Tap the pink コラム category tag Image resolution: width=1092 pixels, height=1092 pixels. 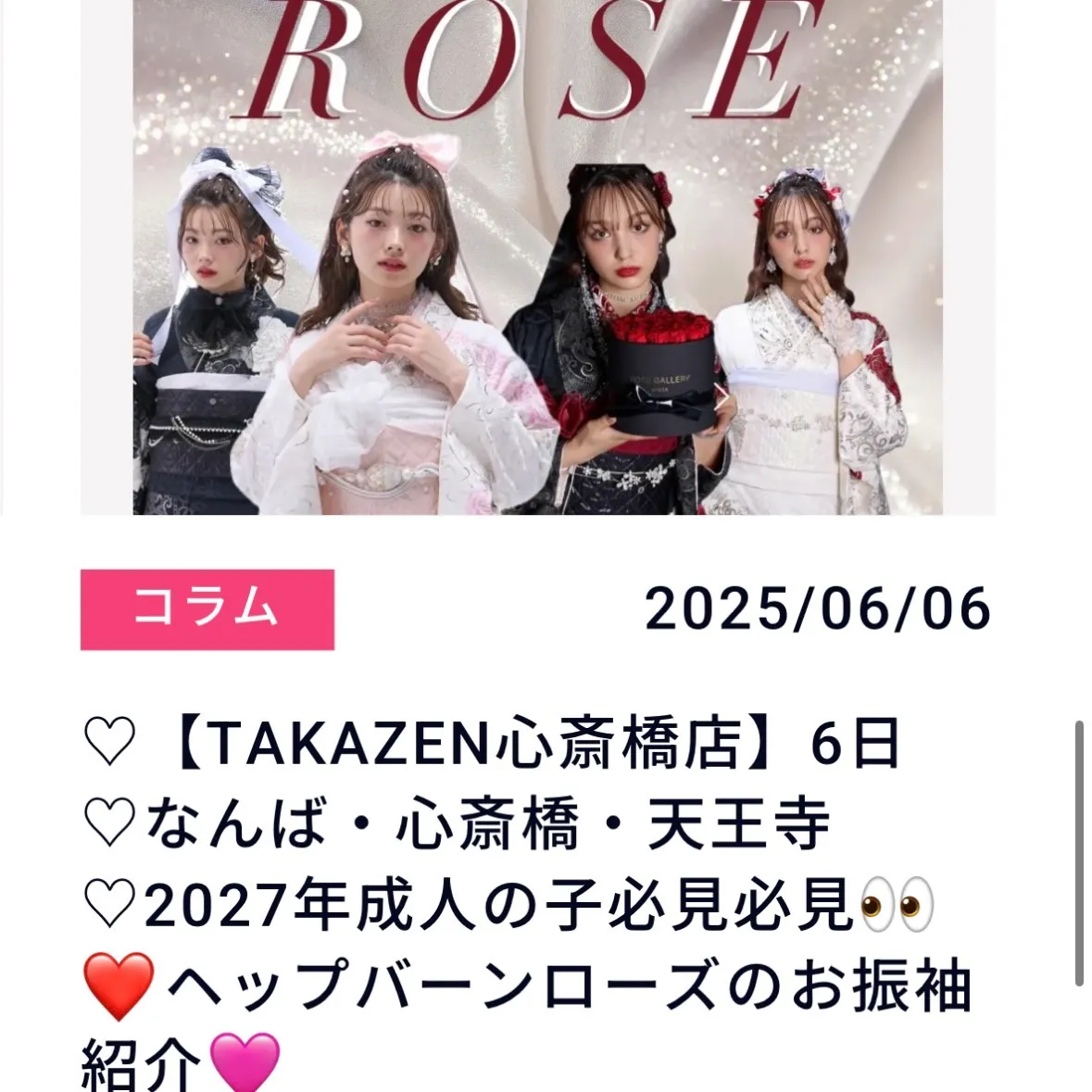pos(207,609)
